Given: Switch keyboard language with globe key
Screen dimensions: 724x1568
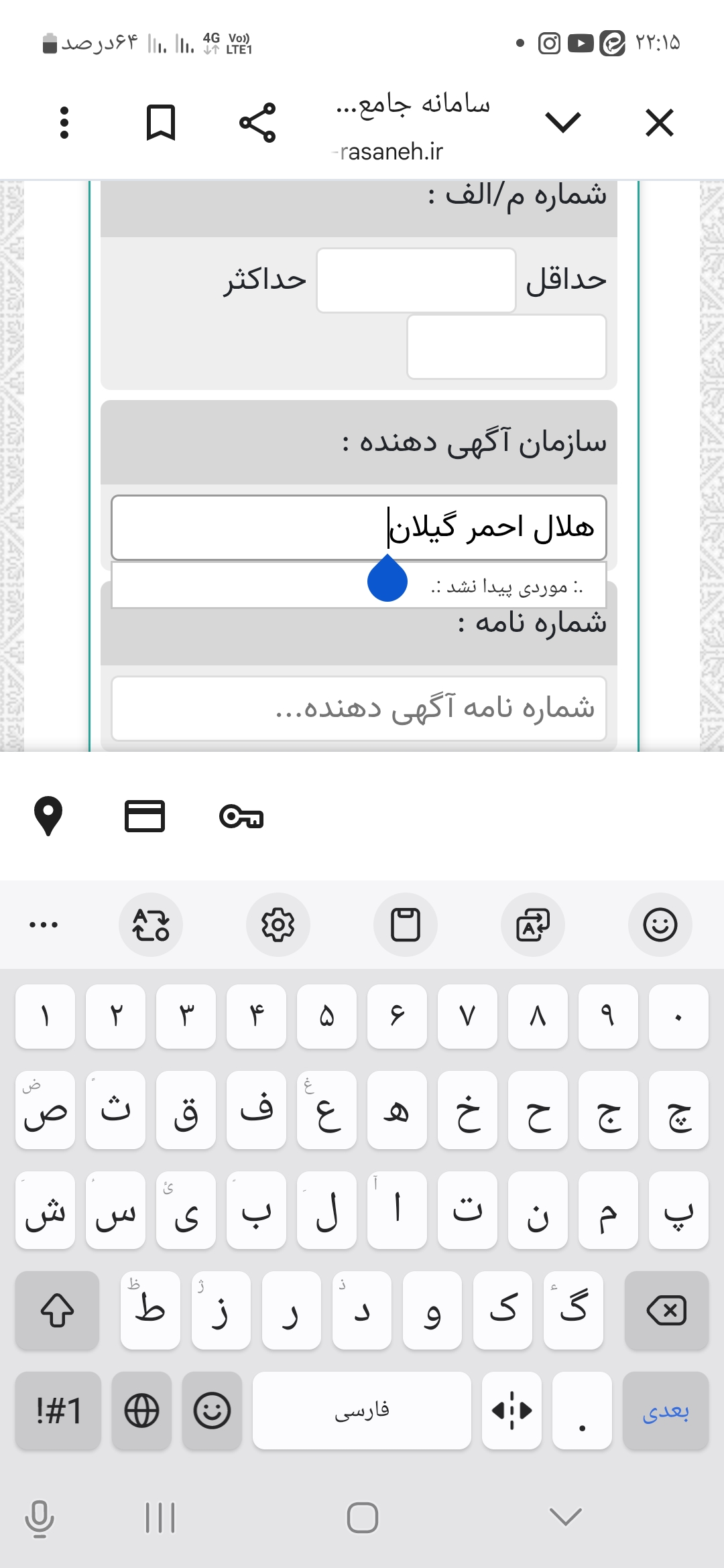Looking at the screenshot, I should (x=141, y=1411).
